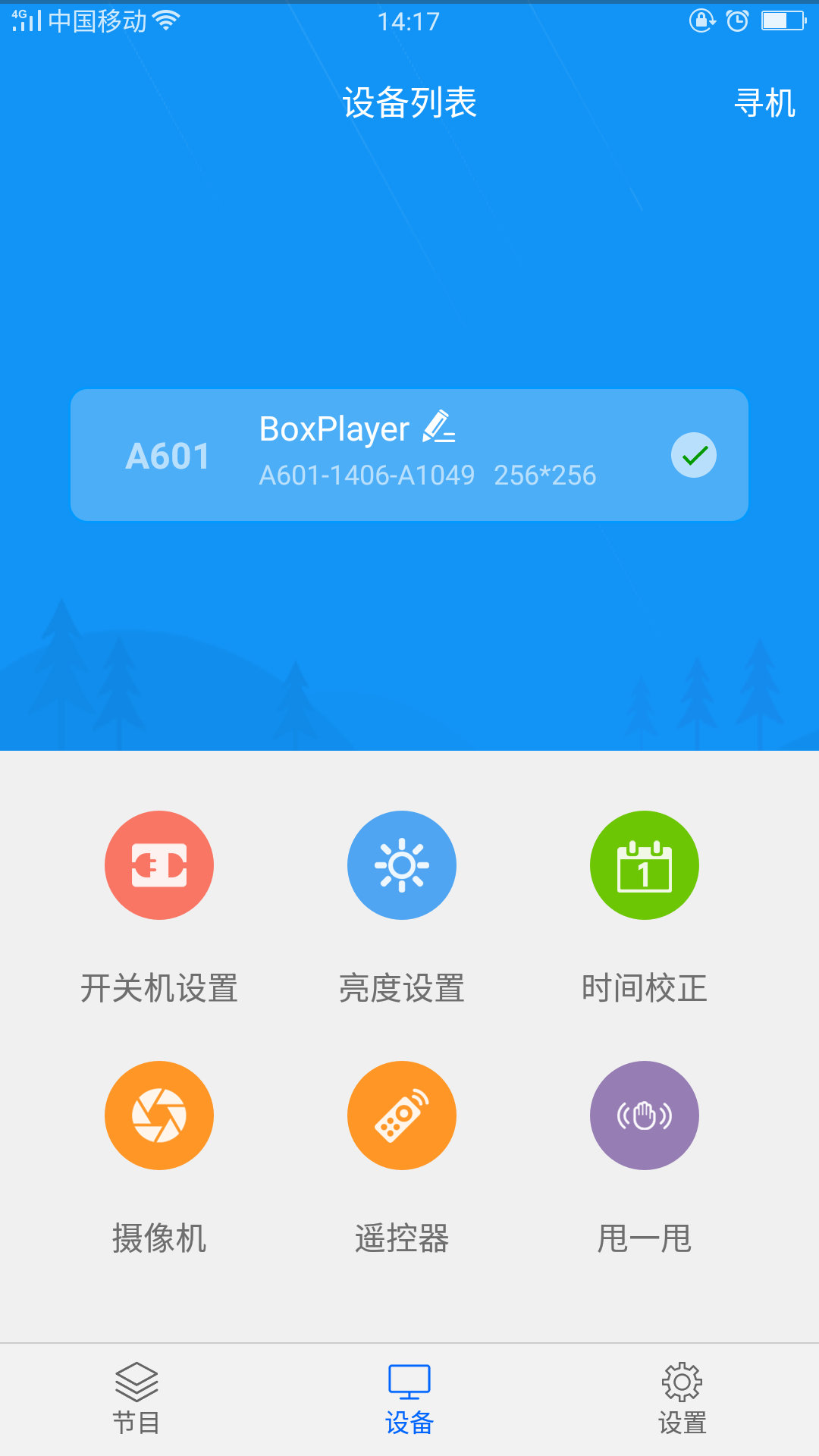Toggle the green checkmark on BoxPlayer device

(692, 454)
